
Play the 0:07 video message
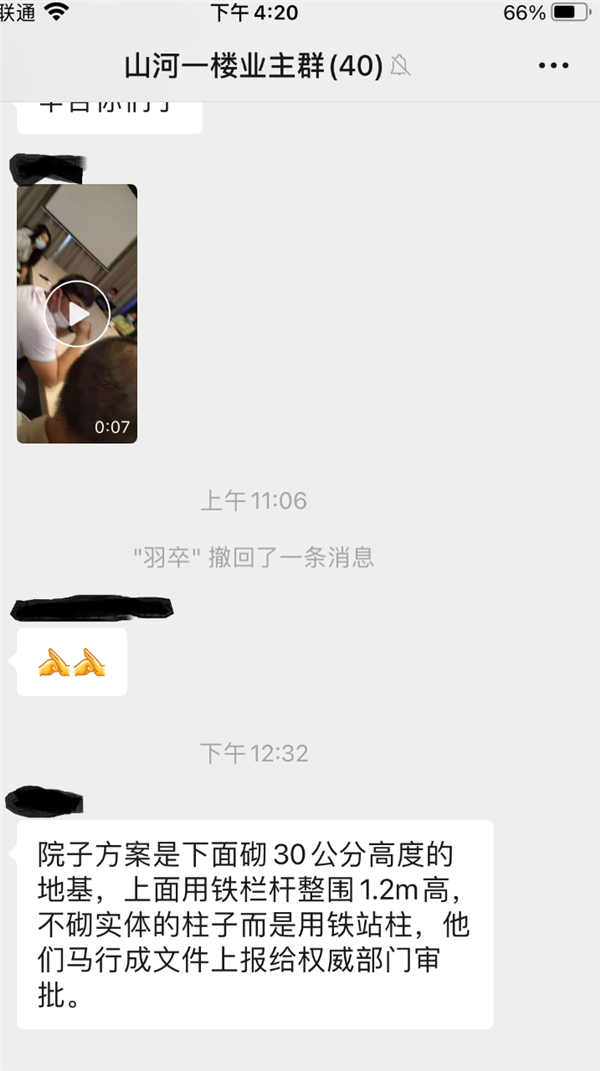77,314
